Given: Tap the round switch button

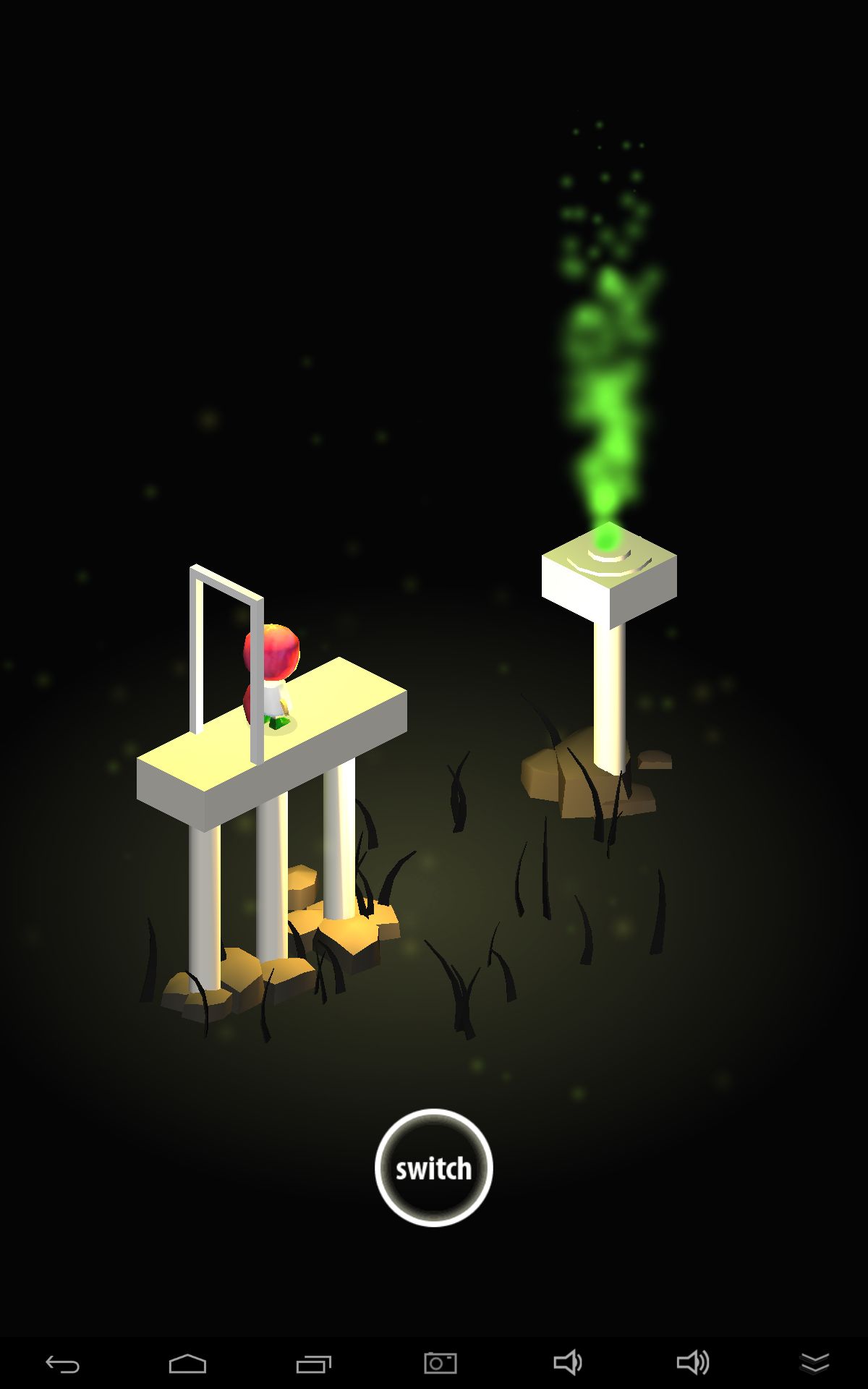Looking at the screenshot, I should 433,1168.
